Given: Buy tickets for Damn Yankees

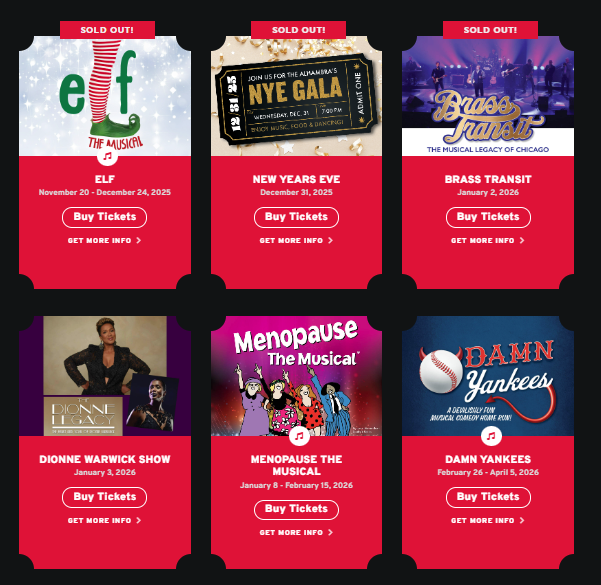Looking at the screenshot, I should tap(488, 497).
